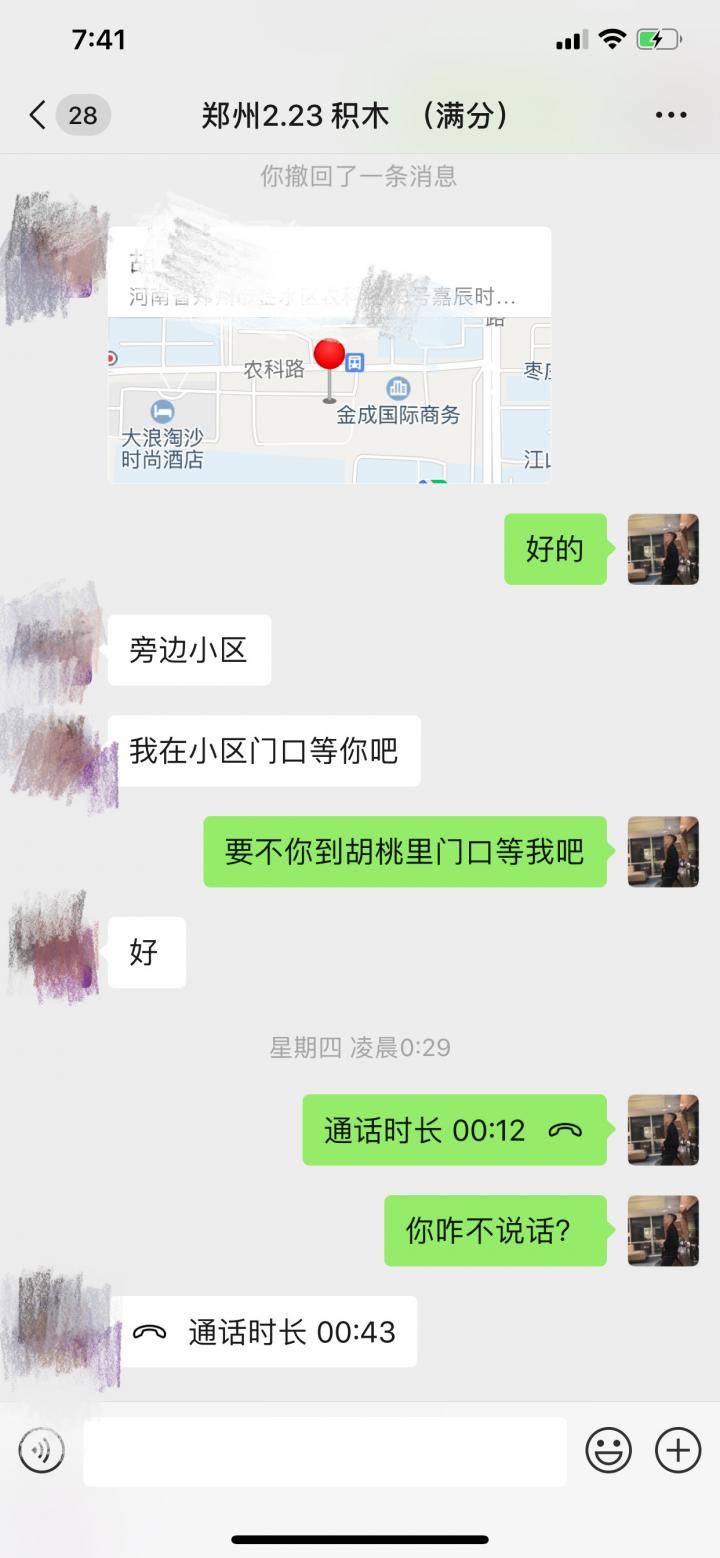Open the plus attachment menu
The width and height of the screenshot is (720, 1558).
click(x=678, y=1450)
